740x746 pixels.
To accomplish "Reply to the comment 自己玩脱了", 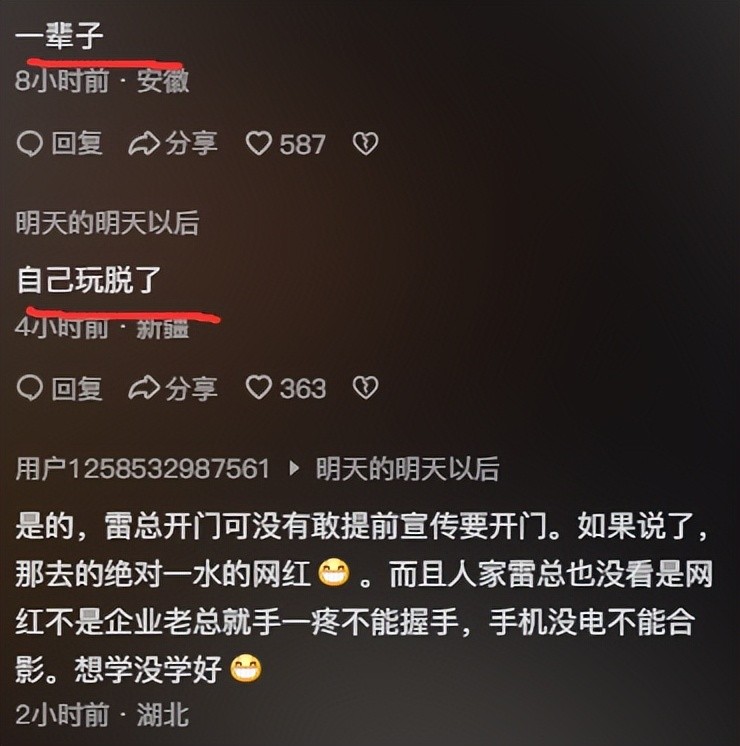I will [60, 388].
